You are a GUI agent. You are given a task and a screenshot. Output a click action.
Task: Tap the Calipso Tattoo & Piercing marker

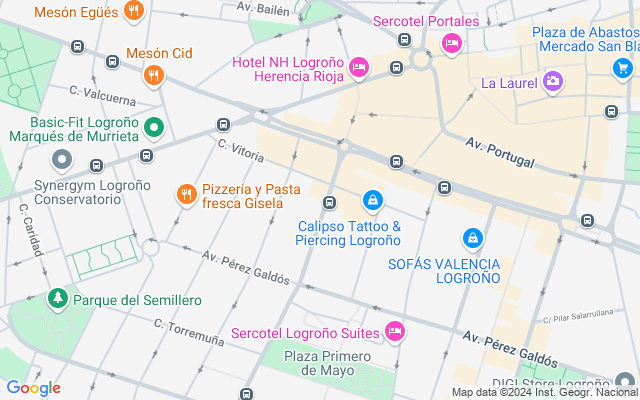372,201
